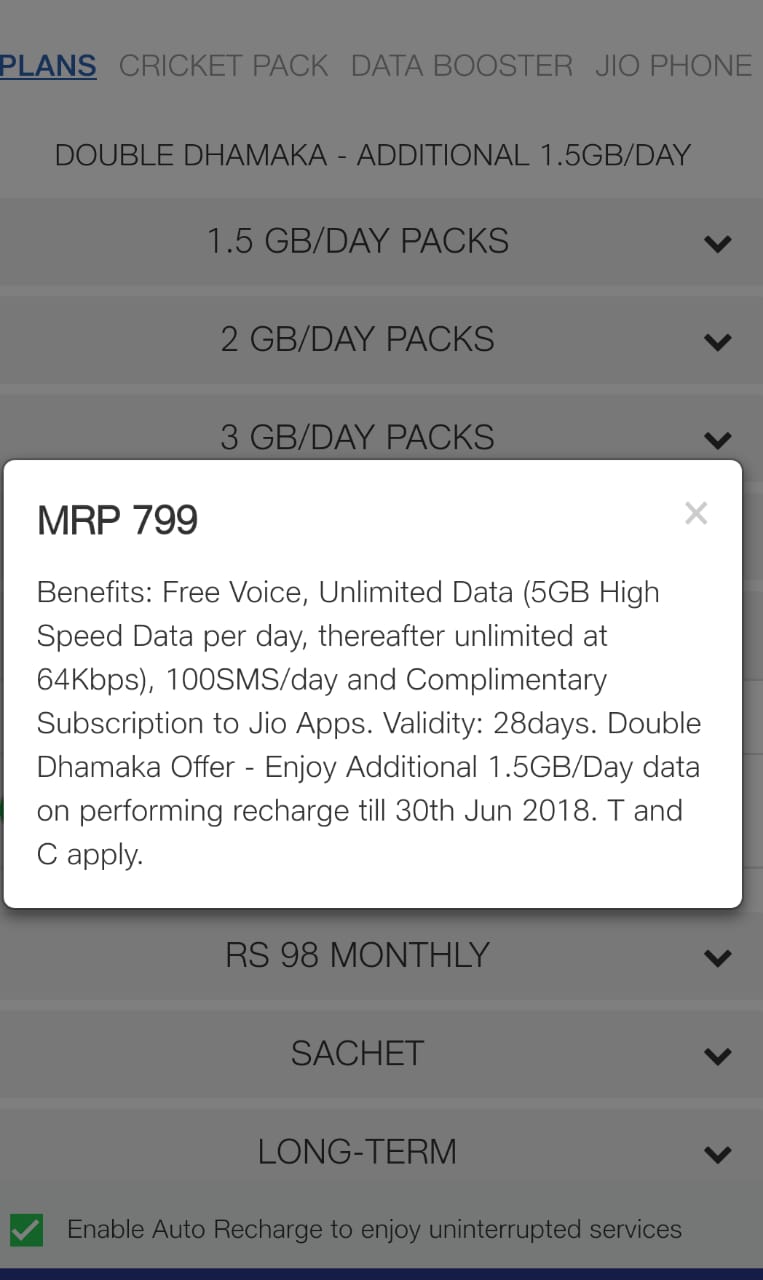The width and height of the screenshot is (763, 1280).
Task: Switch to the Cricket Pack tab
Action: coord(223,66)
